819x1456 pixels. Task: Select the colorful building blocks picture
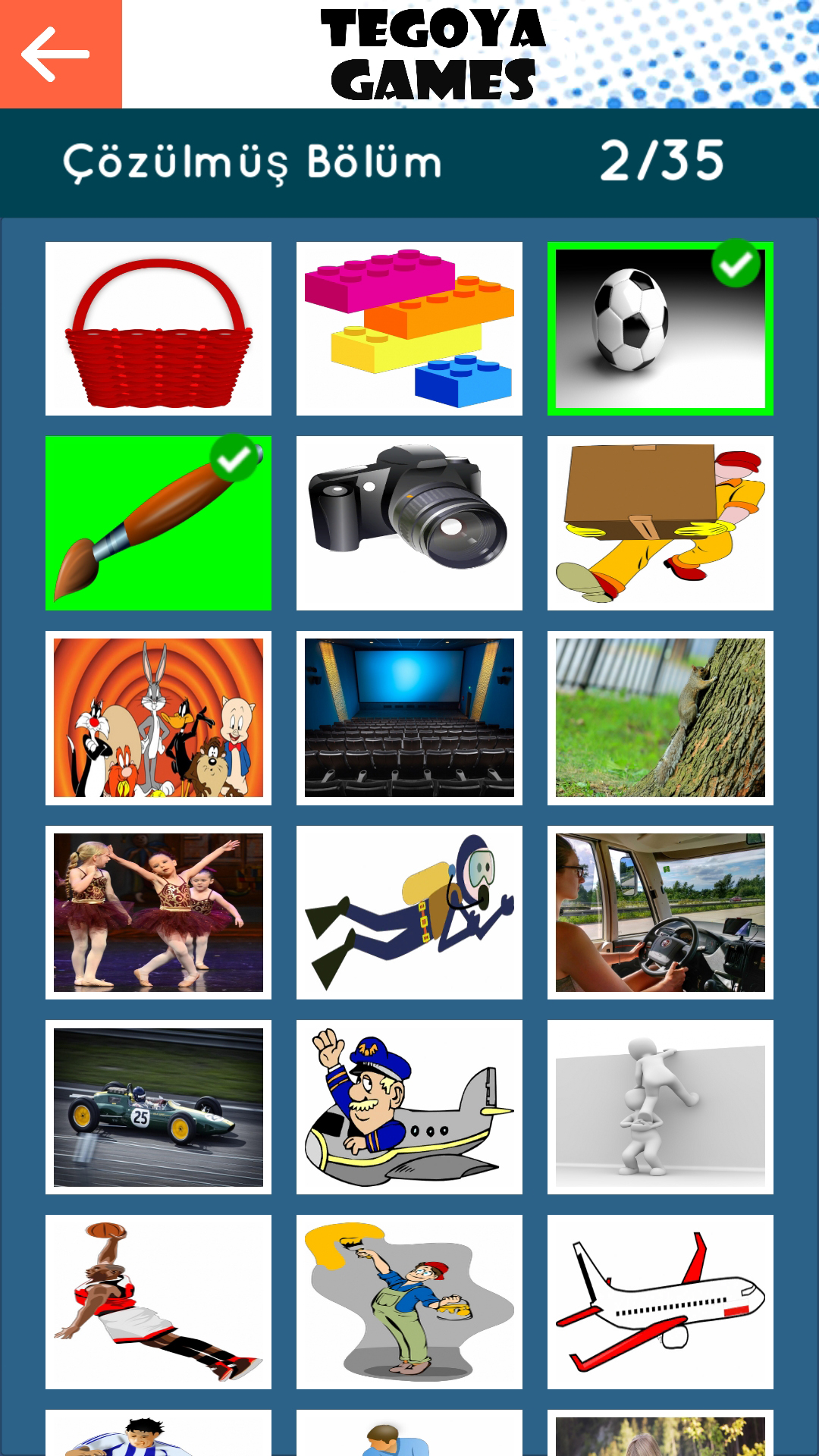pos(409,328)
